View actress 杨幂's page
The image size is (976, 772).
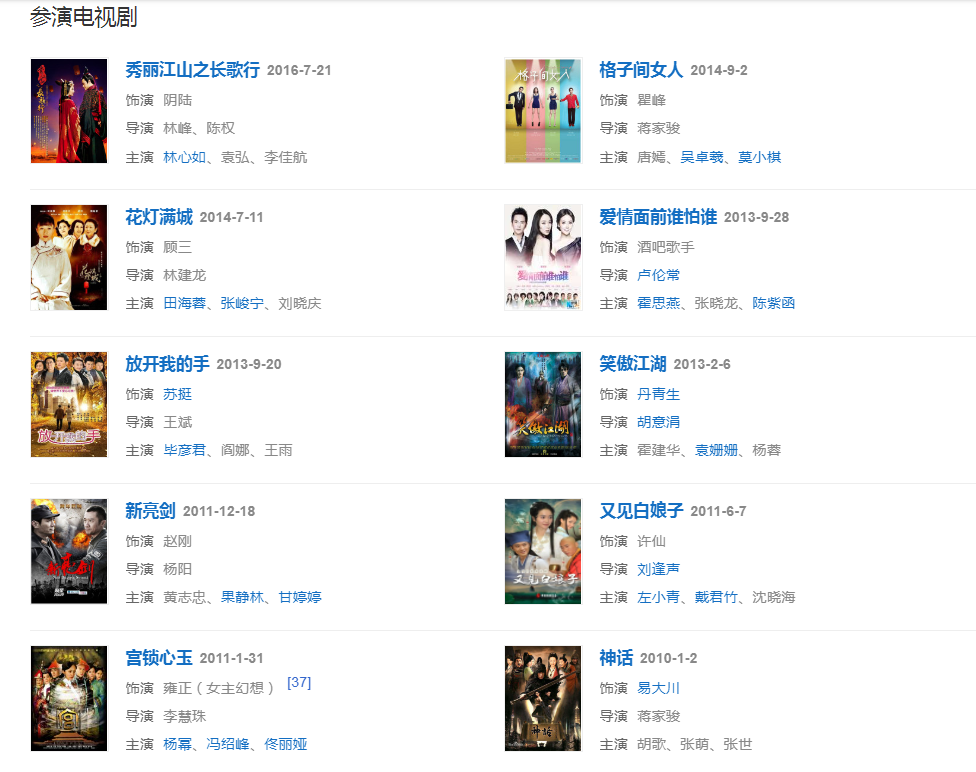[177, 744]
